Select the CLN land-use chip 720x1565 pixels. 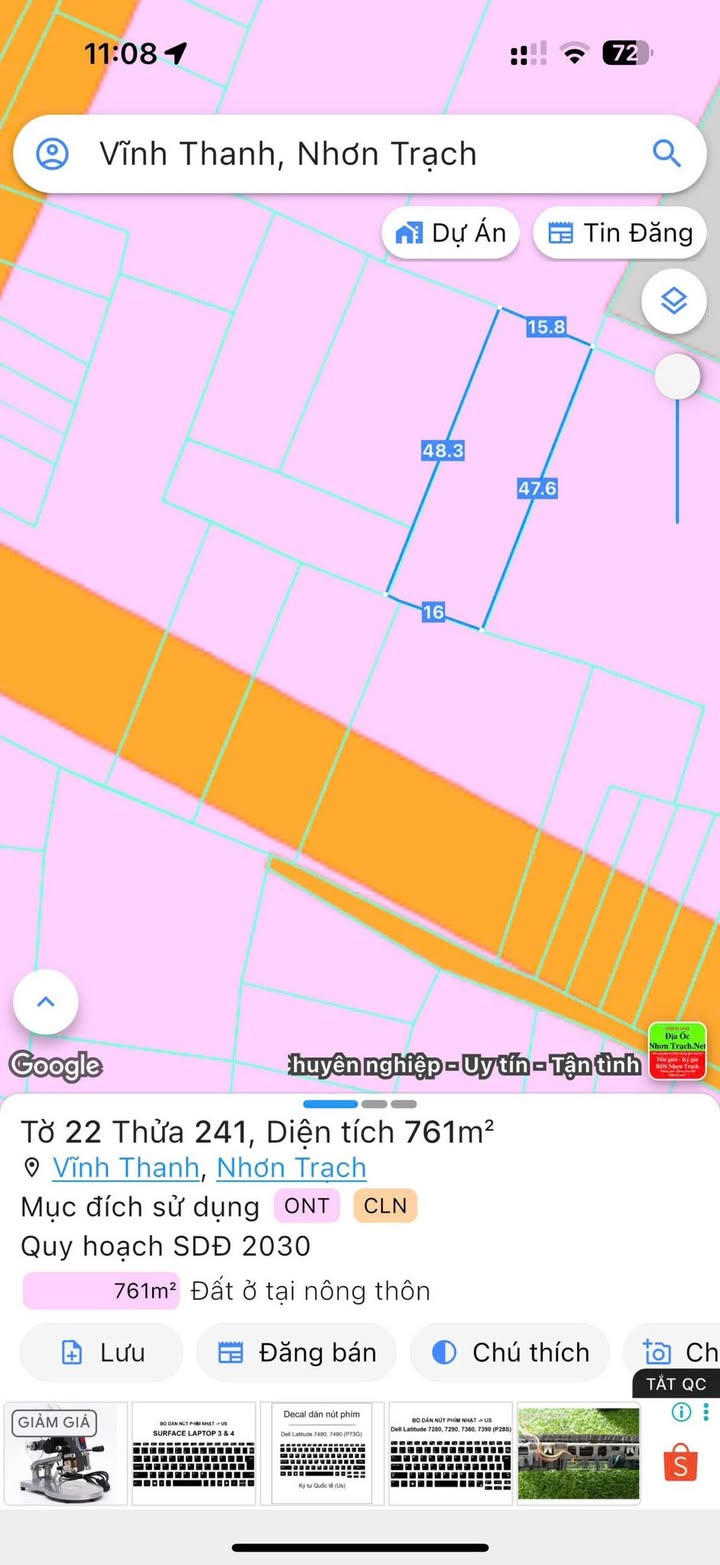(x=385, y=1206)
